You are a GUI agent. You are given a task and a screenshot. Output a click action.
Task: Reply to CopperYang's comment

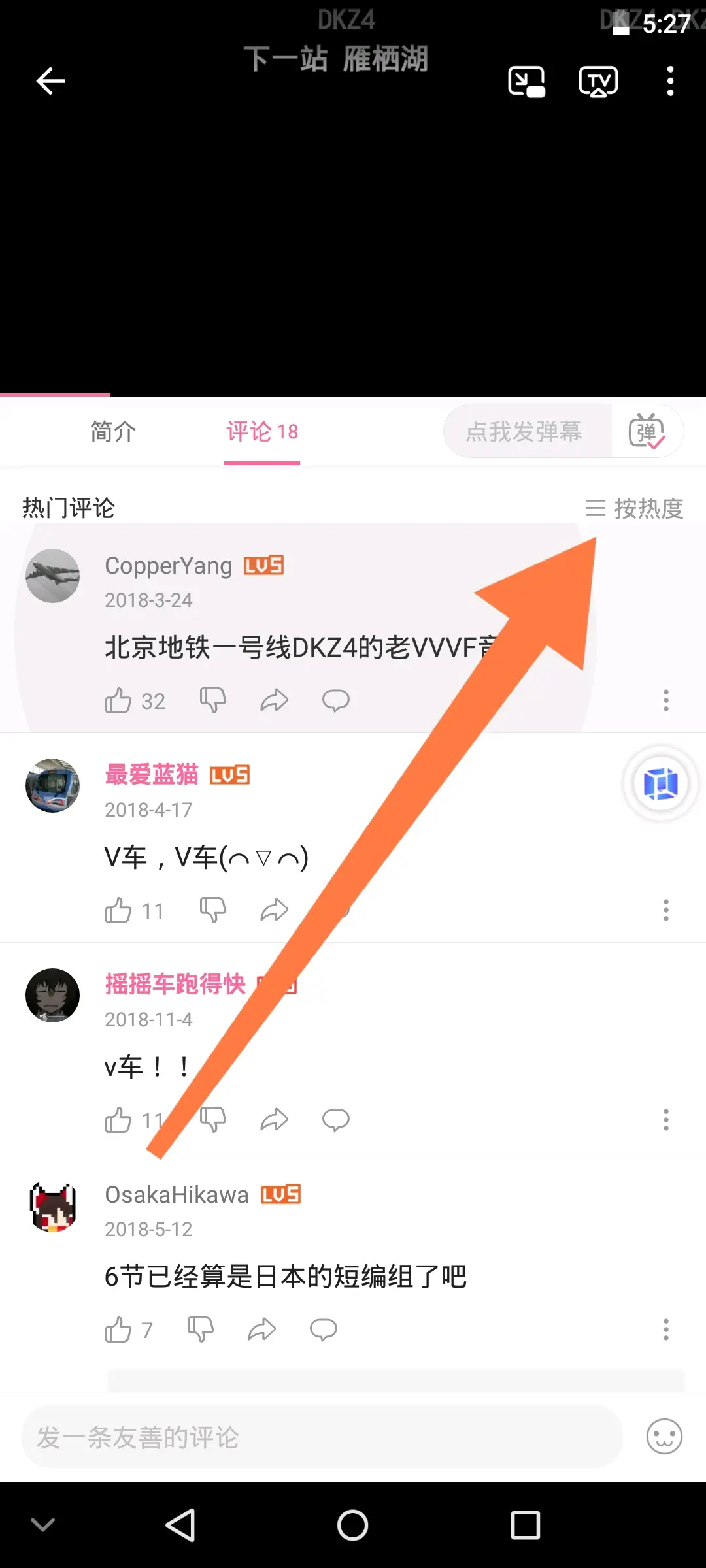point(336,701)
